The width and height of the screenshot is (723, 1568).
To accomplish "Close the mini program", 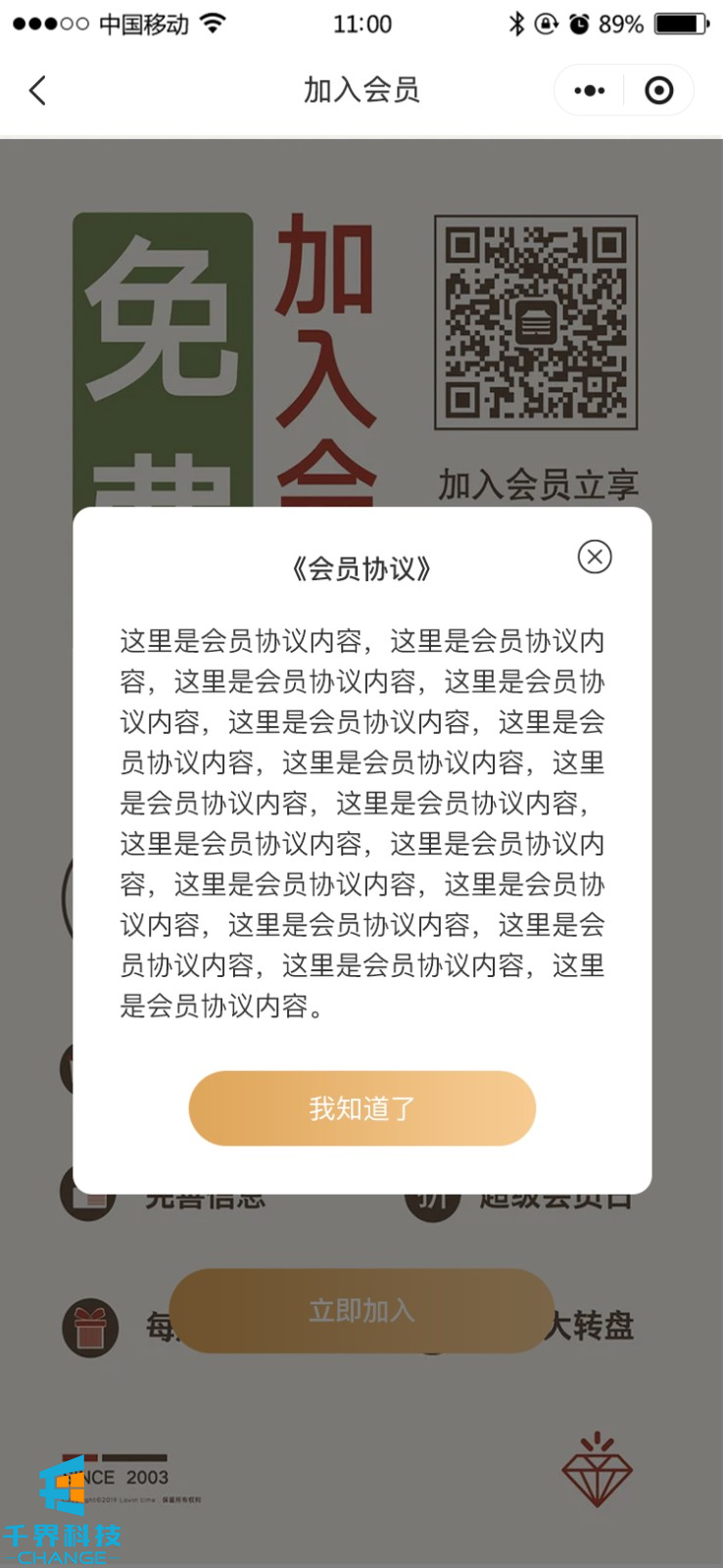I will pyautogui.click(x=659, y=91).
